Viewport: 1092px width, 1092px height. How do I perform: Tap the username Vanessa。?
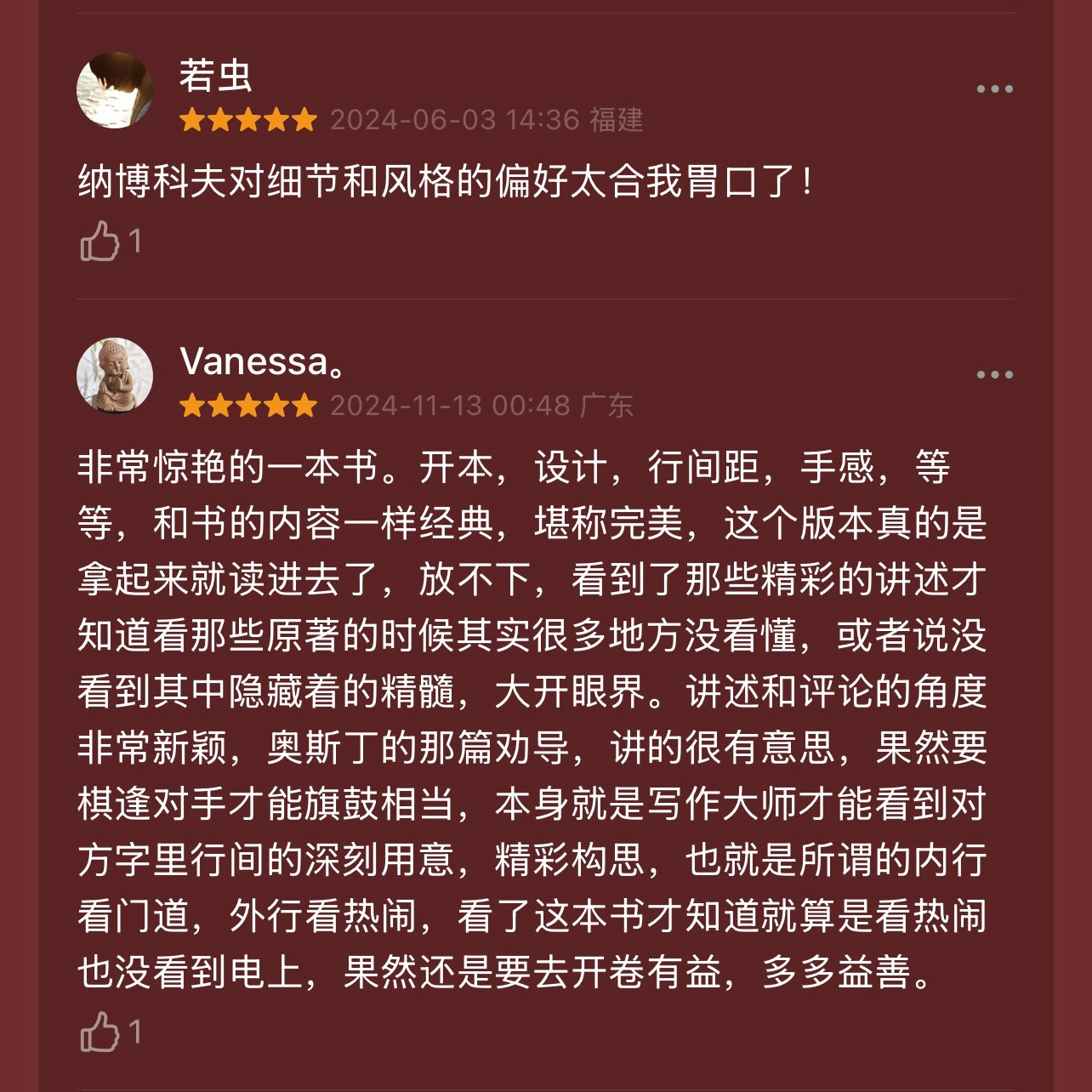click(x=262, y=361)
